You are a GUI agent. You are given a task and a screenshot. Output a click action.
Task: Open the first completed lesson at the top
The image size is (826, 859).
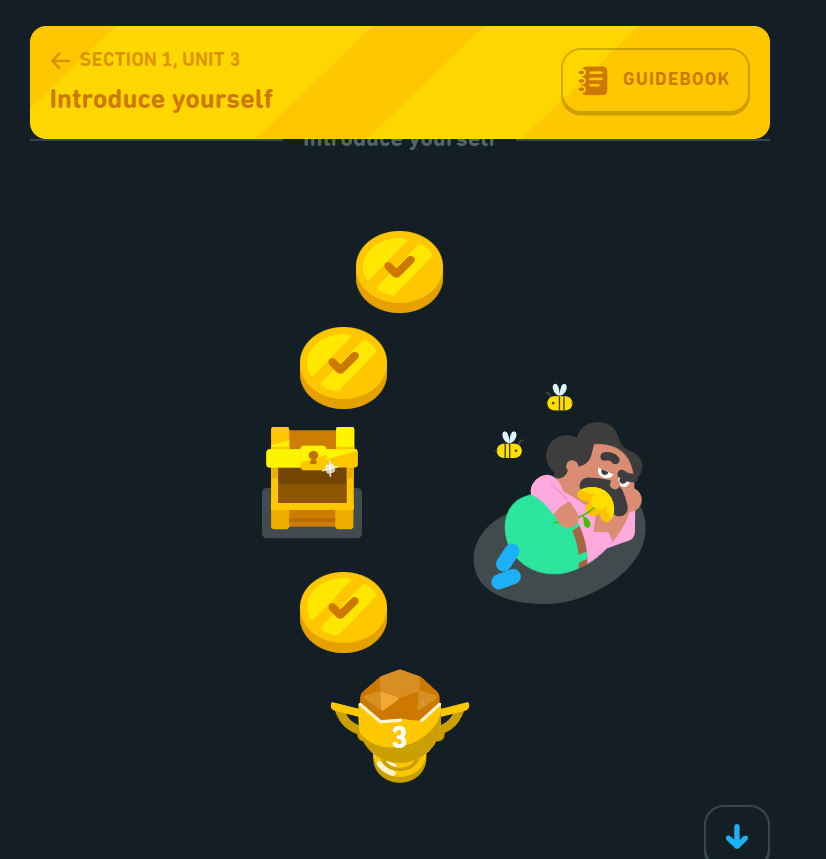(399, 268)
